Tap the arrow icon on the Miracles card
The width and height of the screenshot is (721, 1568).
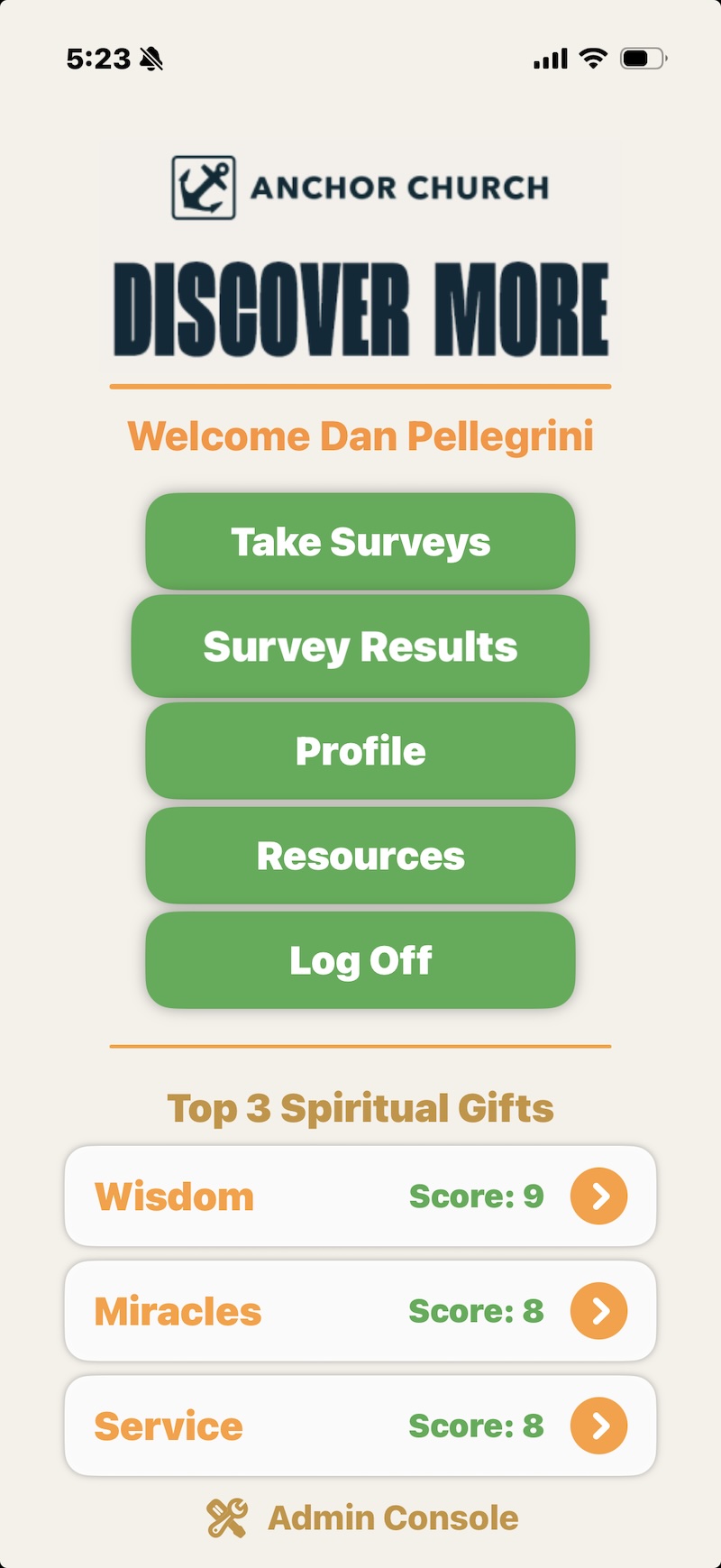point(598,1311)
